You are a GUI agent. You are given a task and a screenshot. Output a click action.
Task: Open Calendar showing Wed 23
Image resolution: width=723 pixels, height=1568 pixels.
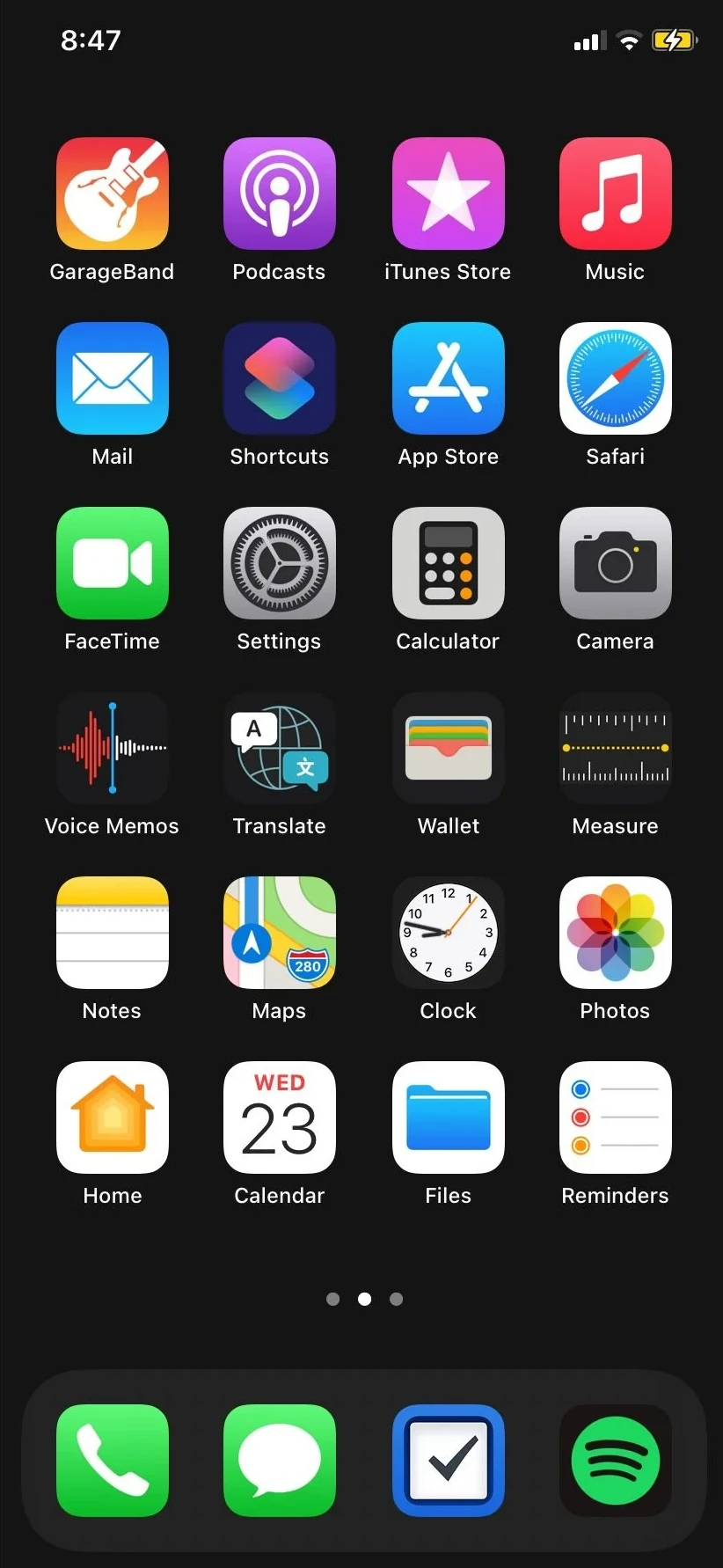[x=280, y=1117]
